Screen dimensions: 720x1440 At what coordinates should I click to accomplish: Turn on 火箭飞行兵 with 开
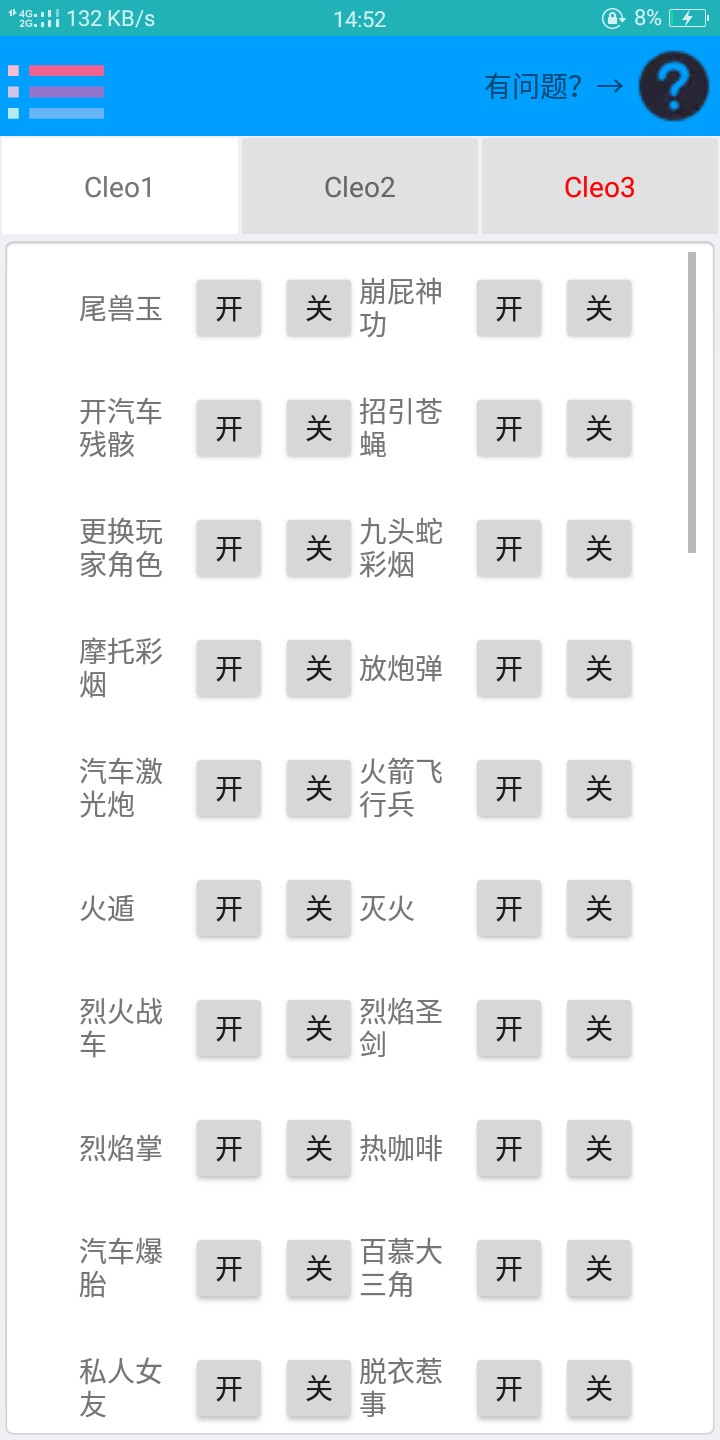509,788
